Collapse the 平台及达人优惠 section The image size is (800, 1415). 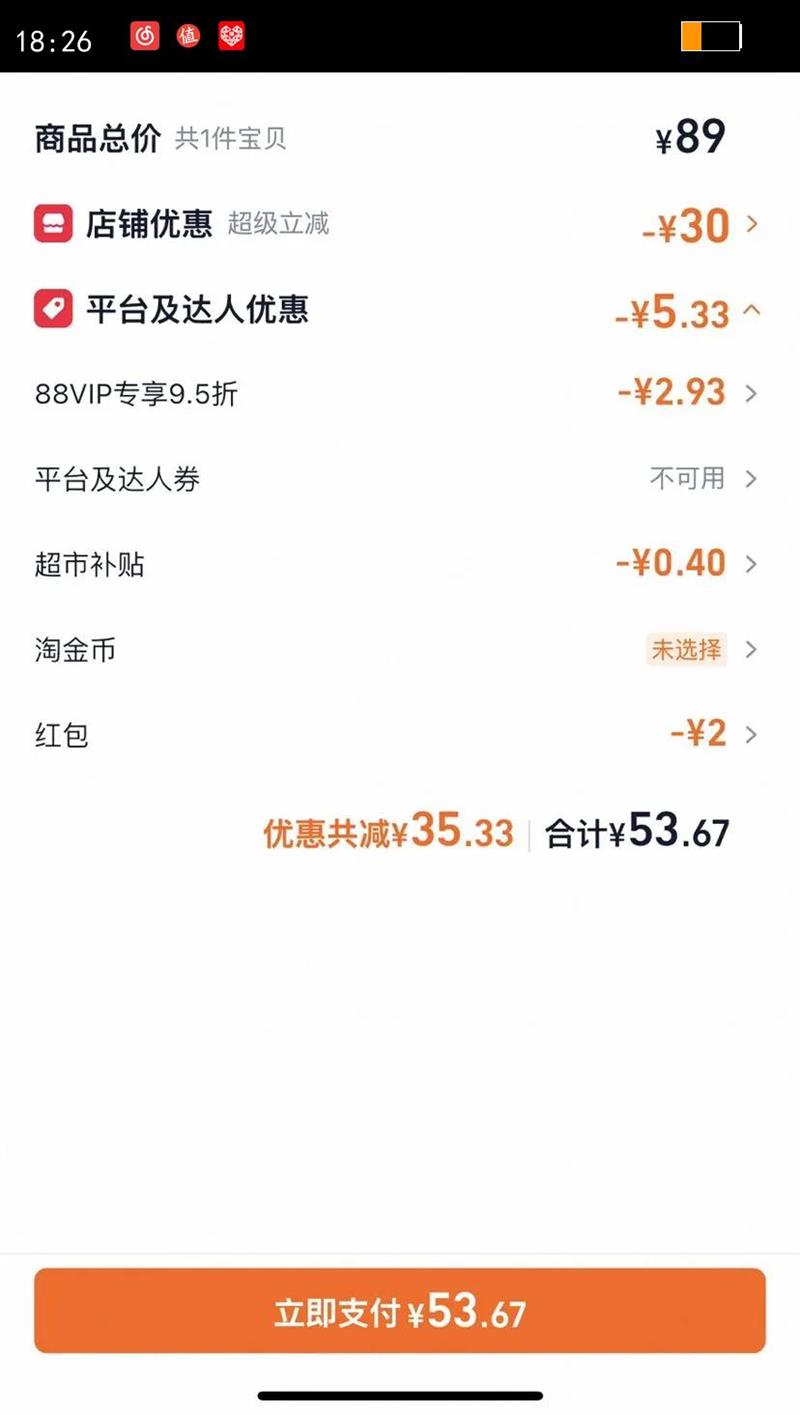tap(399, 311)
